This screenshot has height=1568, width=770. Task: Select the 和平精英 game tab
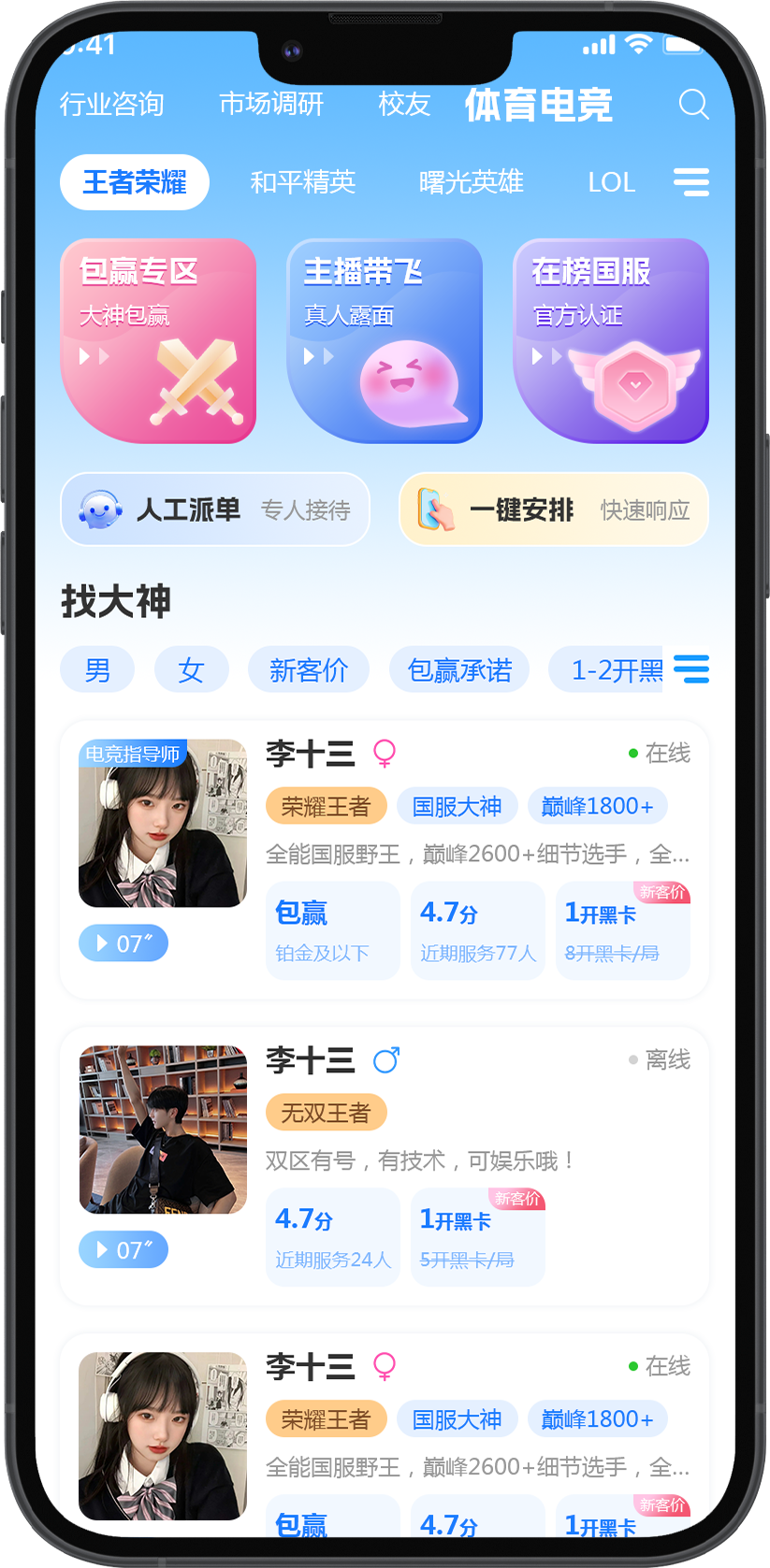tap(303, 182)
